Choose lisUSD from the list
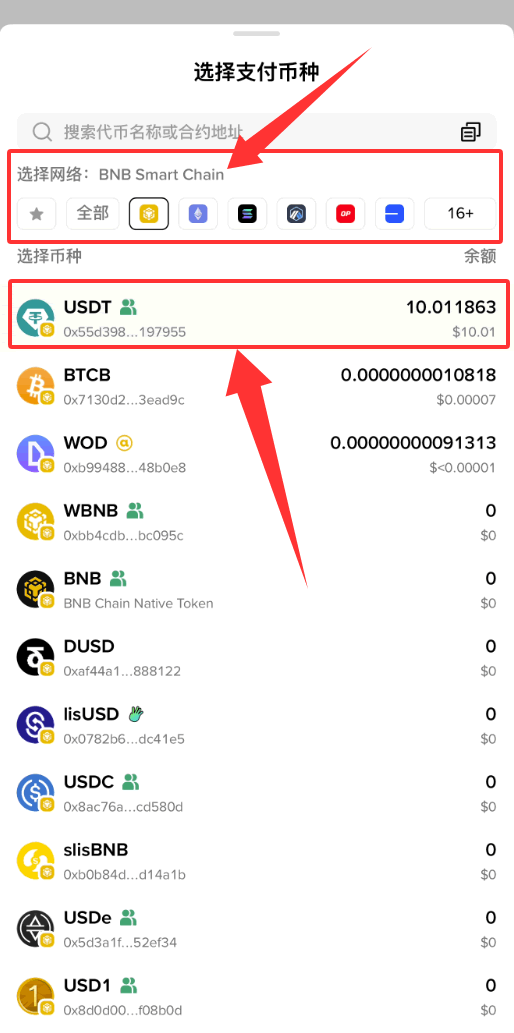Viewport: 514px width, 1033px height. pyautogui.click(x=257, y=725)
